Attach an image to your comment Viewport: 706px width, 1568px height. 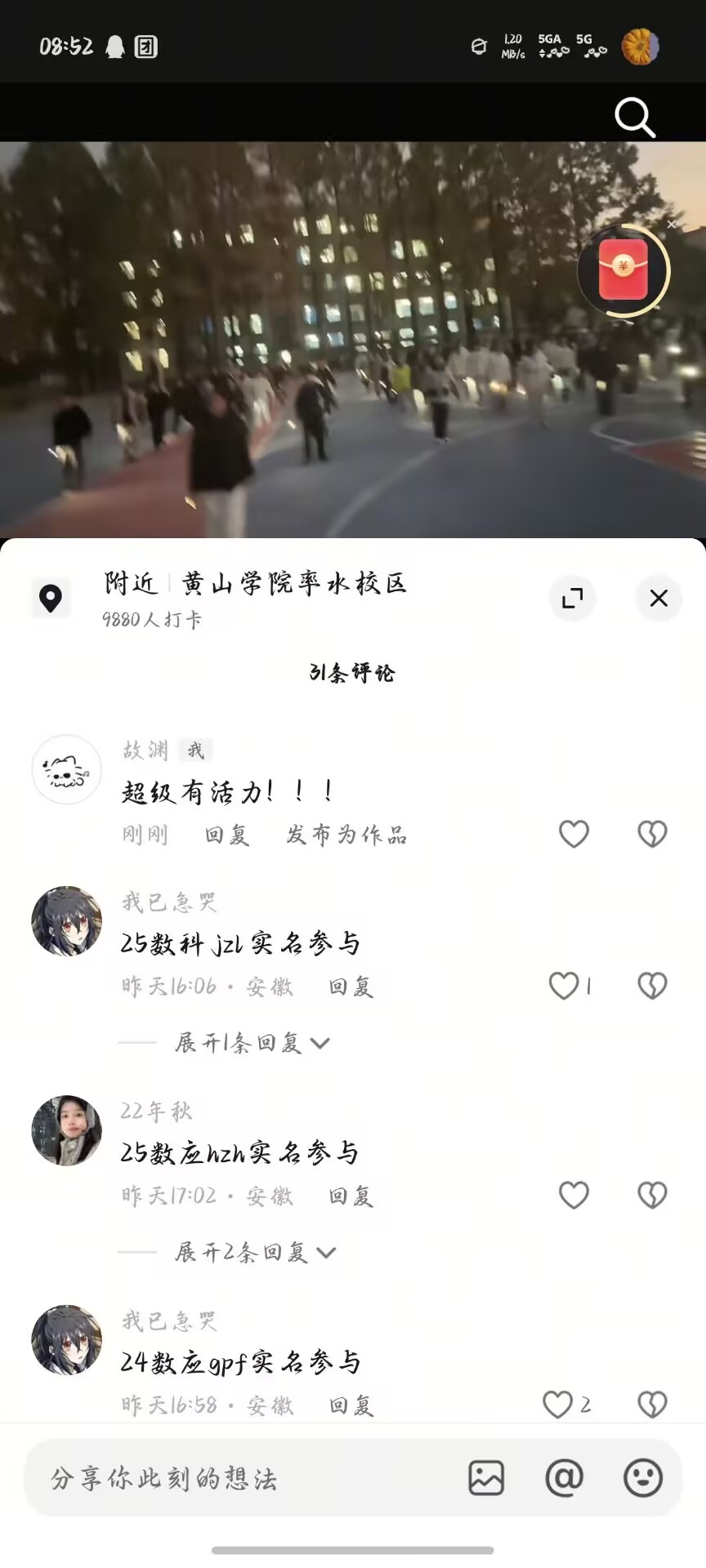[x=486, y=1478]
